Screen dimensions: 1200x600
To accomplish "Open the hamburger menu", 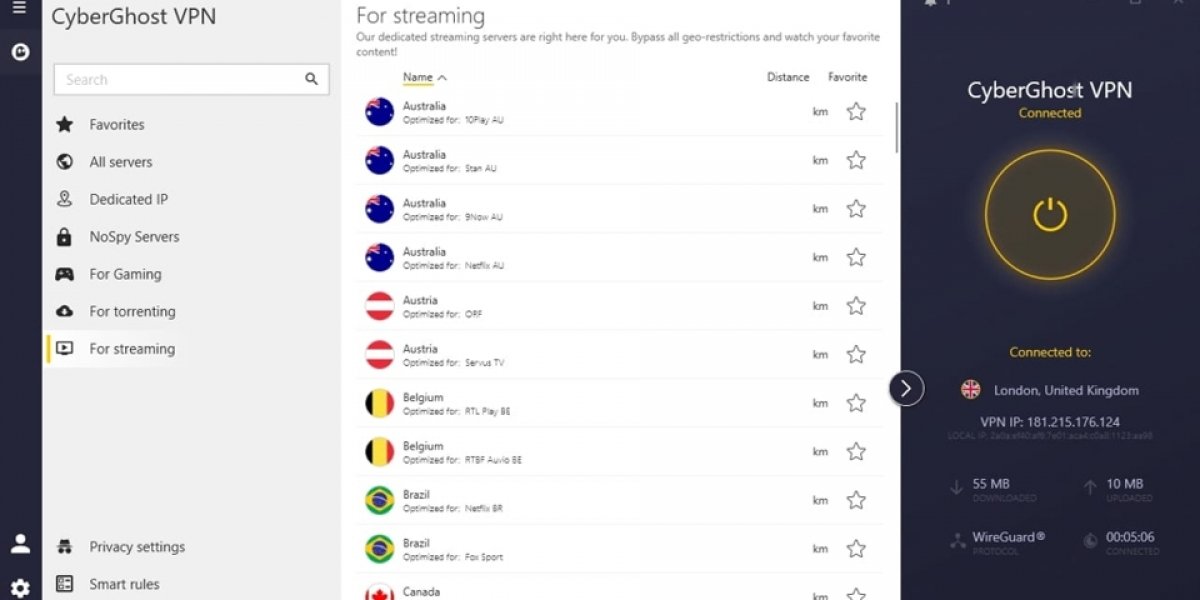I will point(19,8).
